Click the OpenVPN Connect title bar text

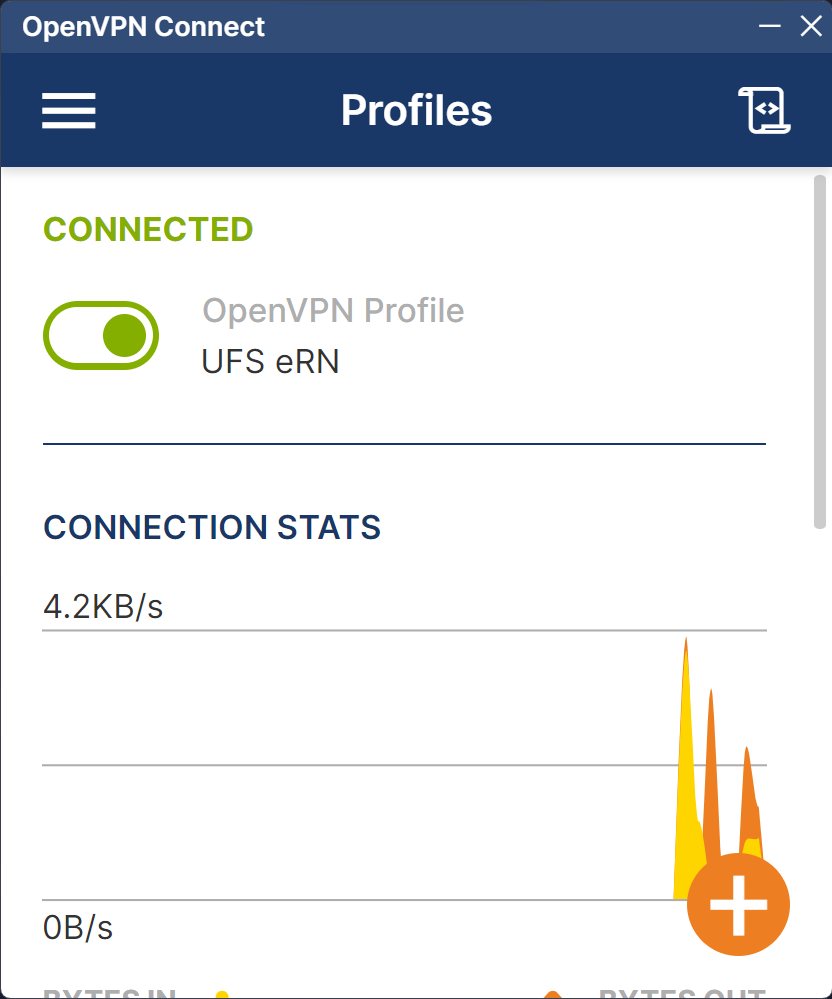[143, 26]
